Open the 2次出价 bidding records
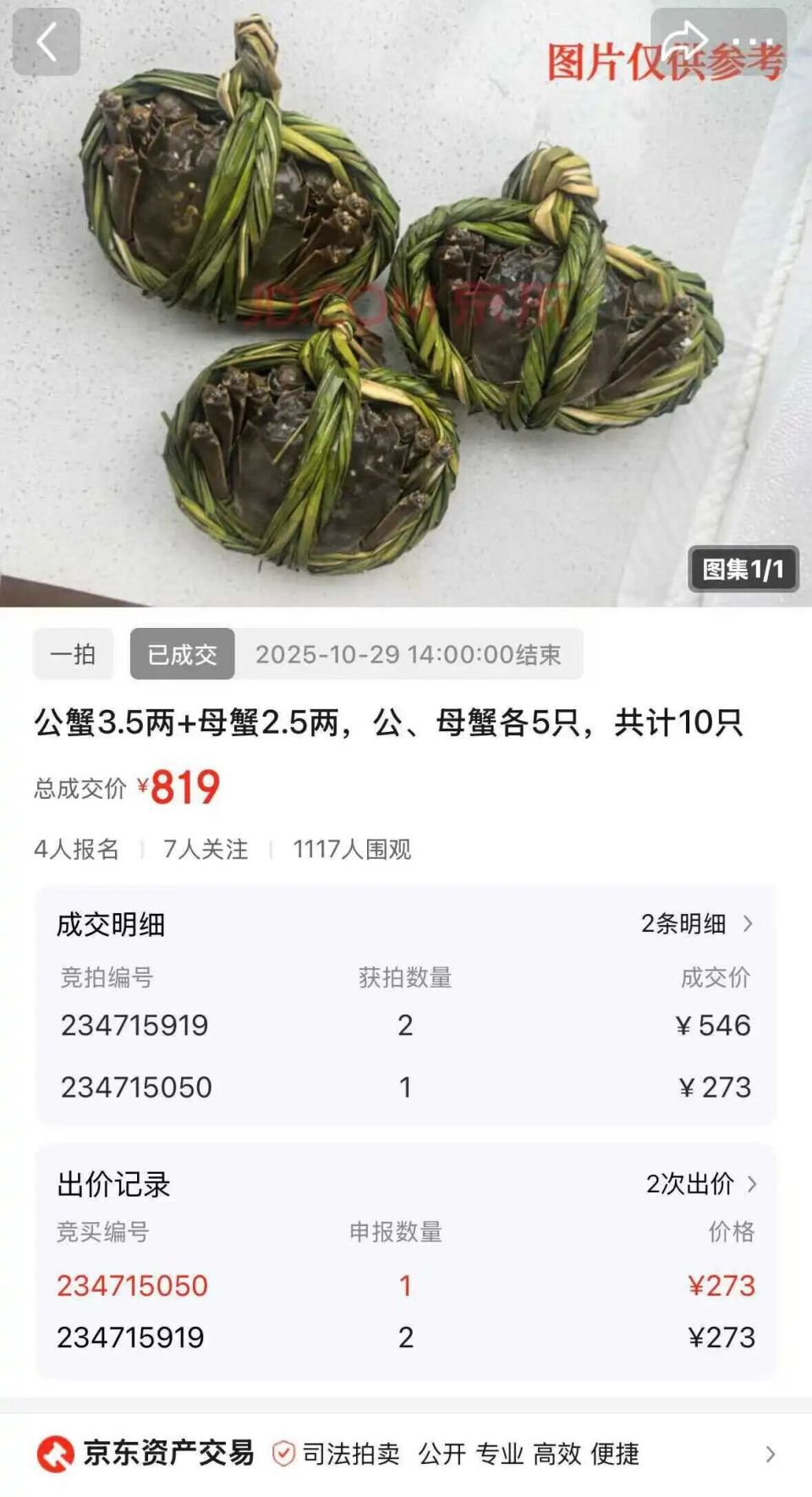The image size is (812, 1497). [x=700, y=1184]
